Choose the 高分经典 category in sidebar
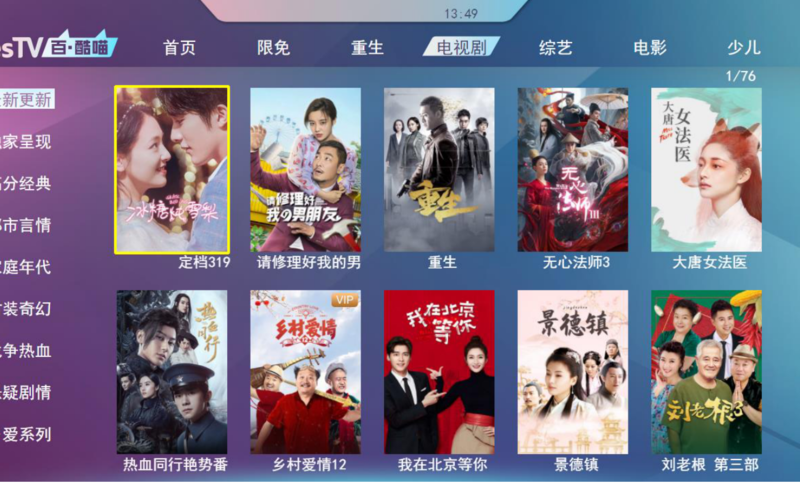The height and width of the screenshot is (483, 800). click(26, 183)
